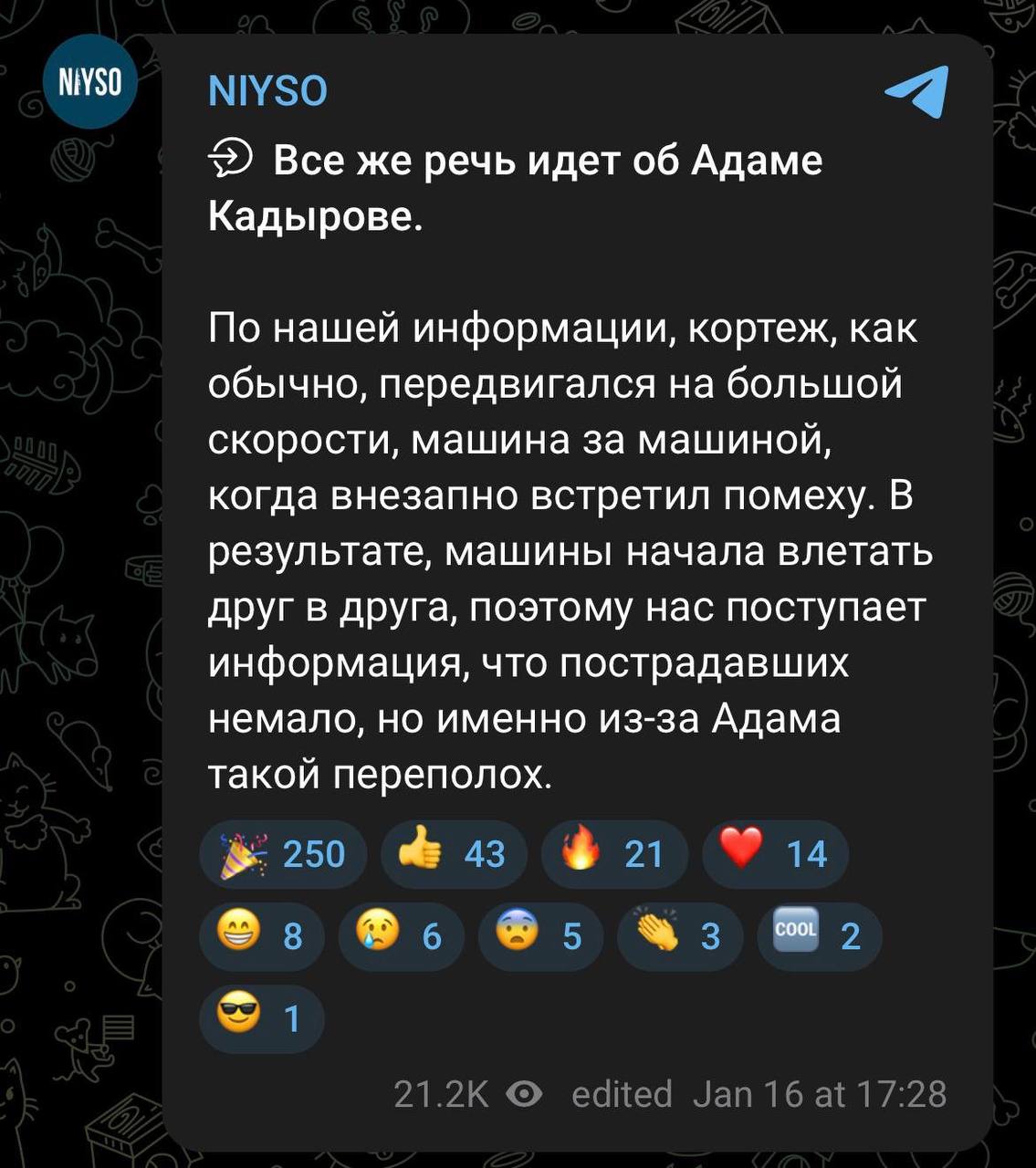The height and width of the screenshot is (1168, 1036).
Task: React with the fire emoji, count 21
Action: (614, 854)
